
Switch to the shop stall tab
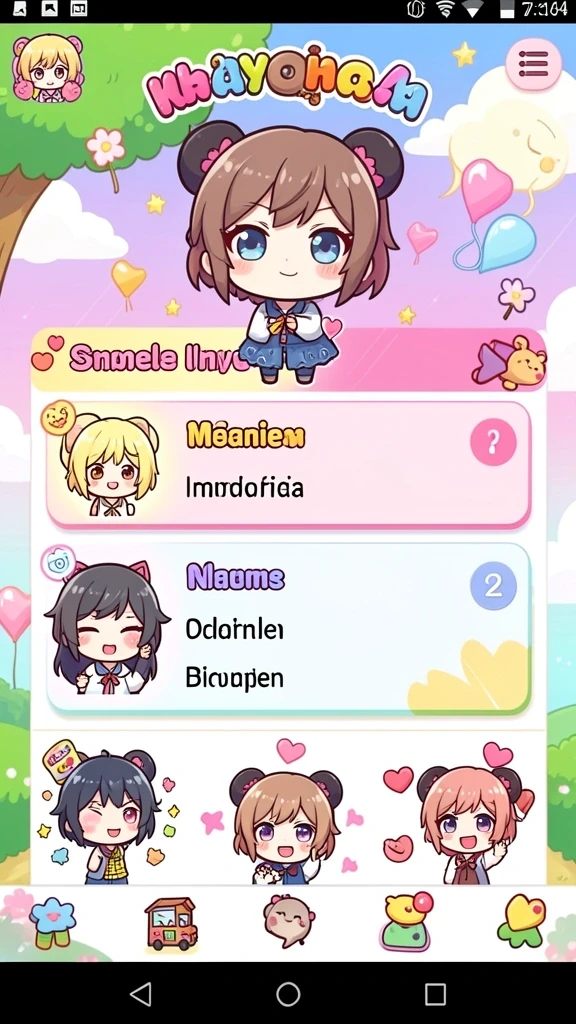(170, 922)
